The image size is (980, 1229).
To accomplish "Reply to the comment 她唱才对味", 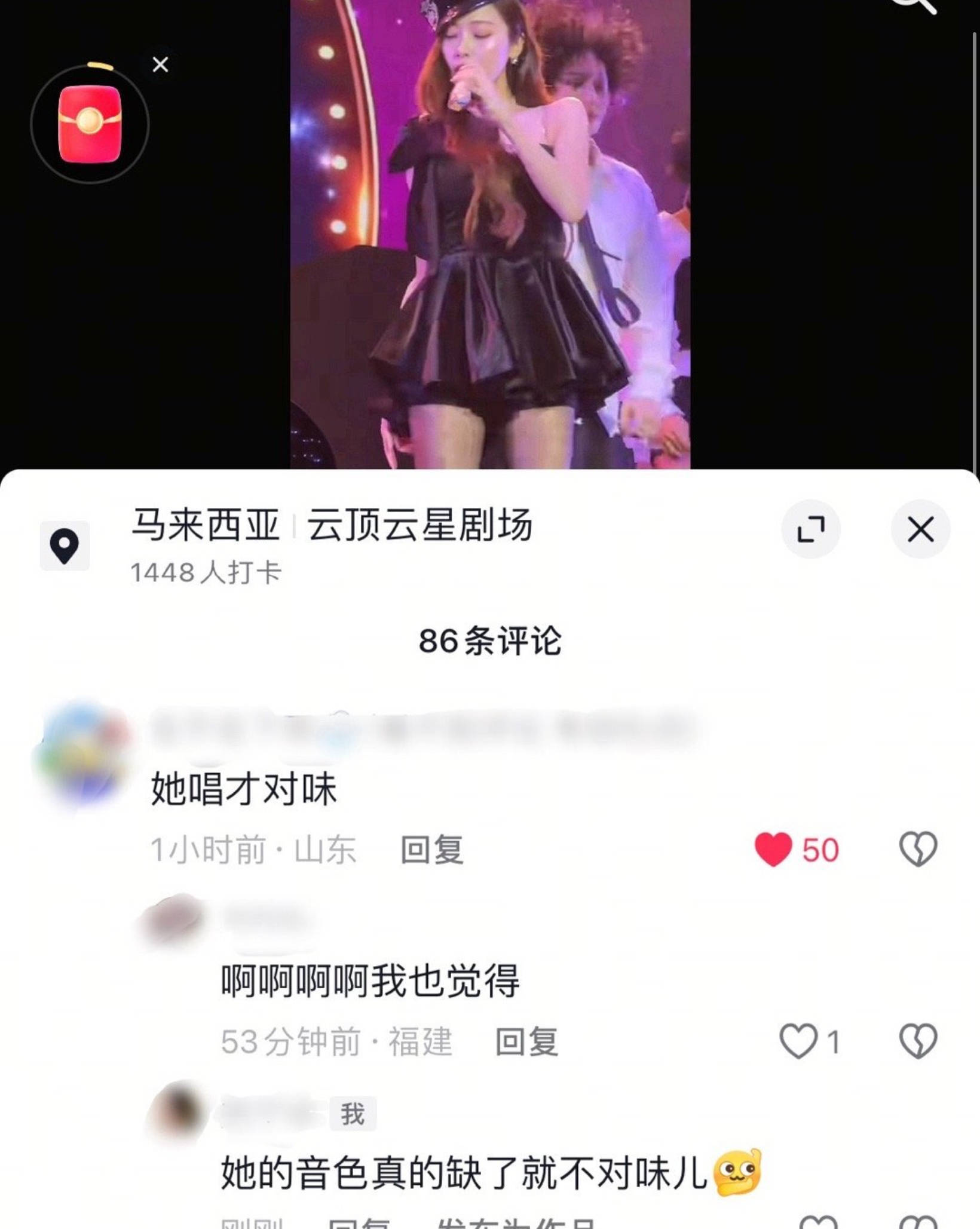I will (431, 849).
